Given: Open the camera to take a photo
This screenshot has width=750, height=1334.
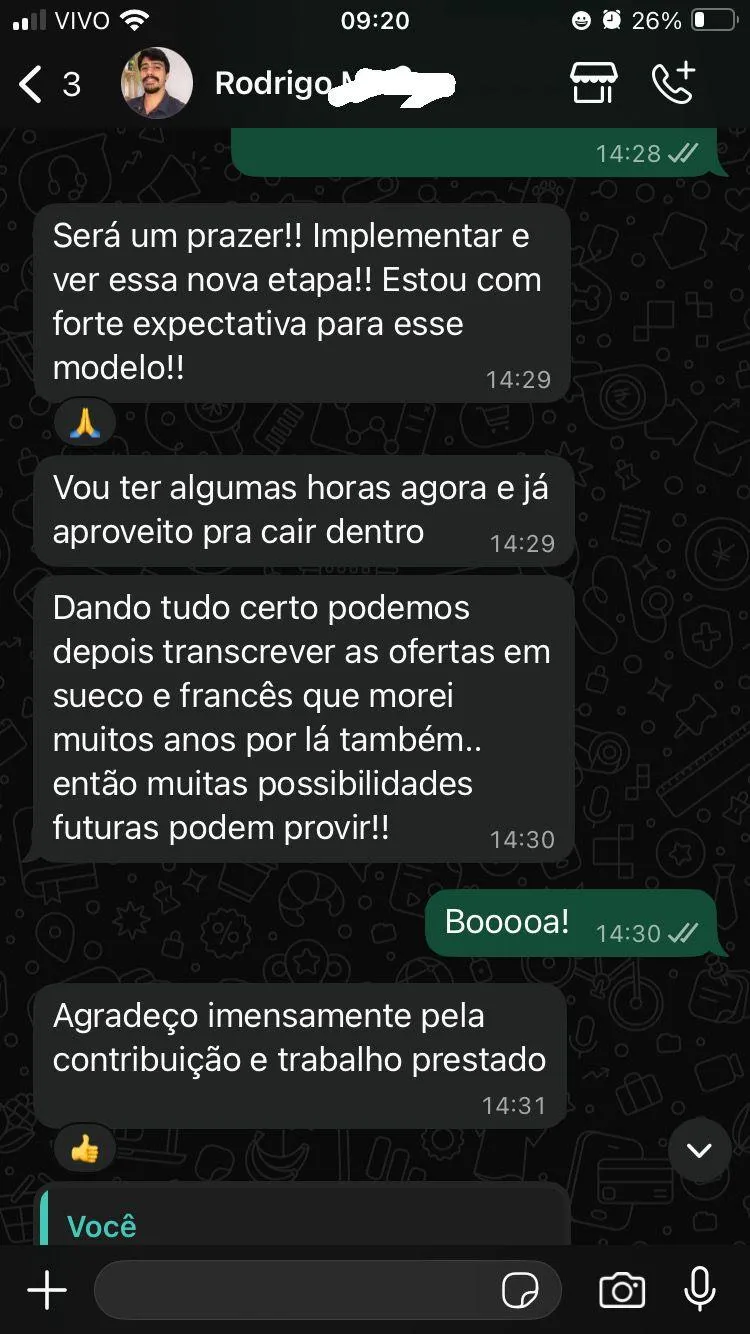Looking at the screenshot, I should point(621,1291).
